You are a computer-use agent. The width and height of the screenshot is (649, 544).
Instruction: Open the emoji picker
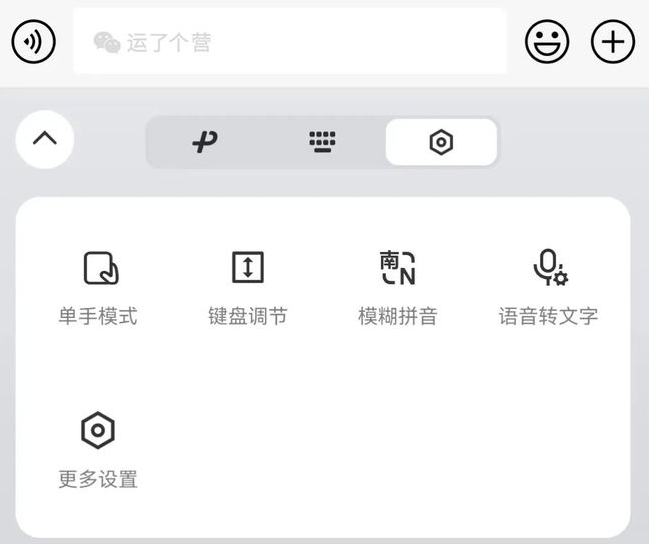tap(547, 42)
